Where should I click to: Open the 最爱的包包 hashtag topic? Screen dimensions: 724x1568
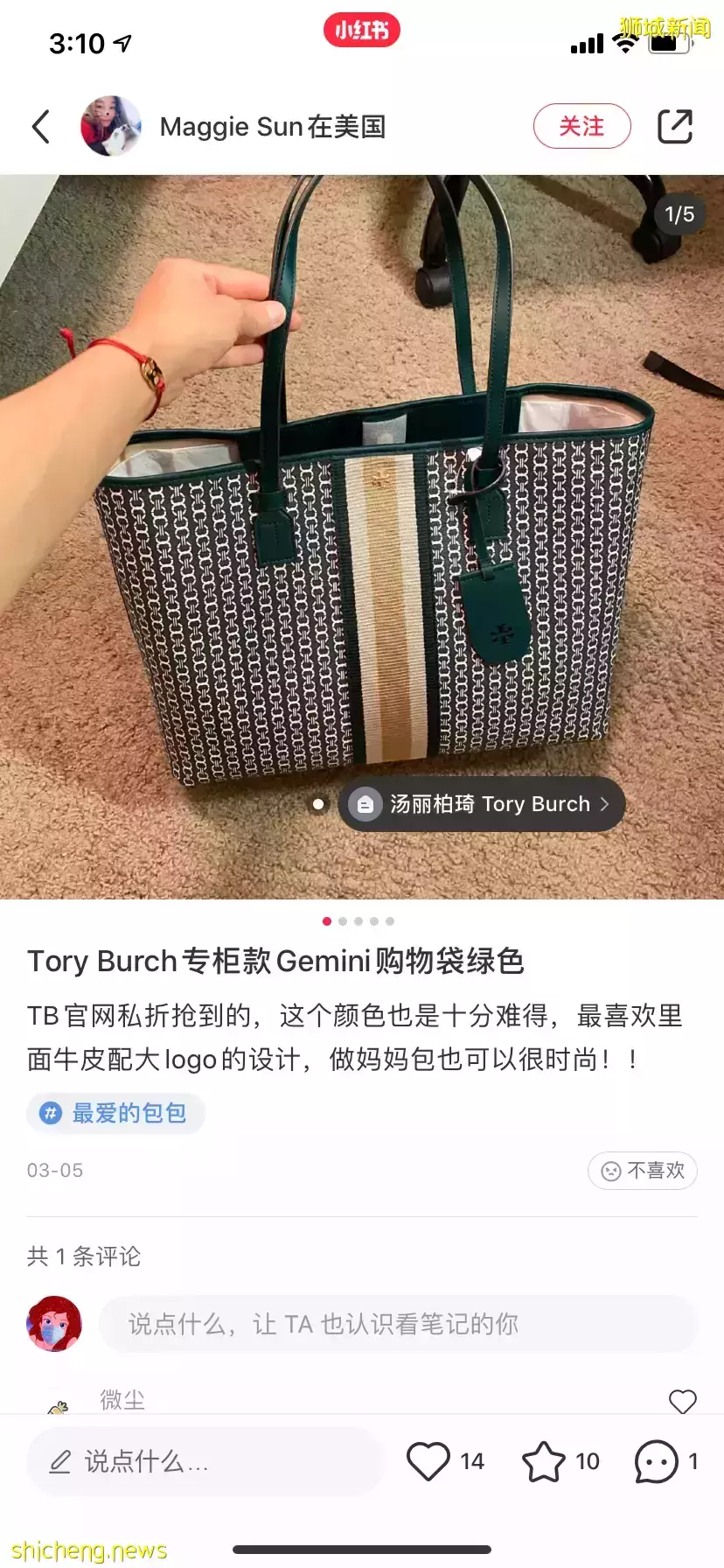pos(116,1113)
